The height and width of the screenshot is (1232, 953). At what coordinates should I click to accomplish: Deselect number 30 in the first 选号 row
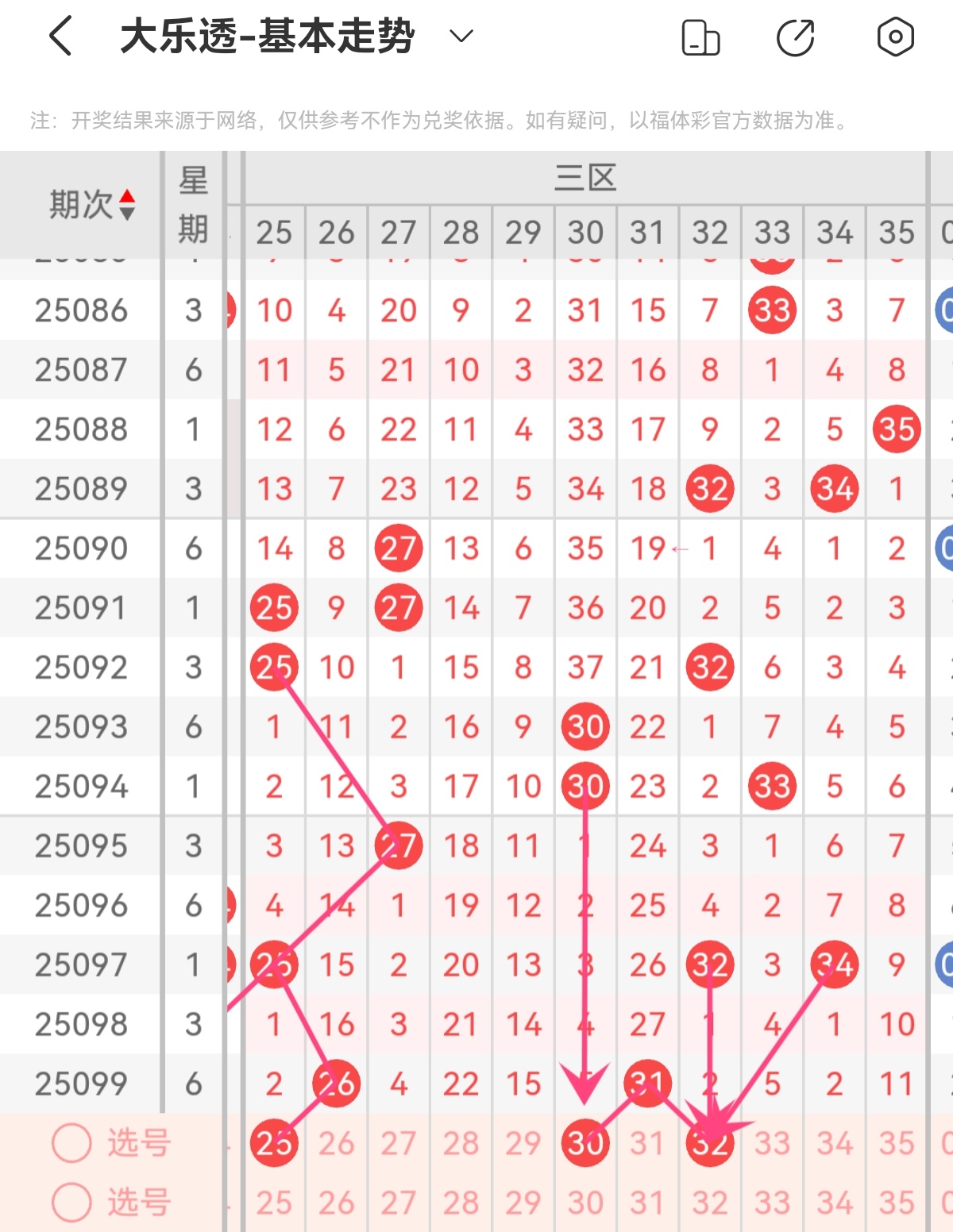pos(585,1143)
